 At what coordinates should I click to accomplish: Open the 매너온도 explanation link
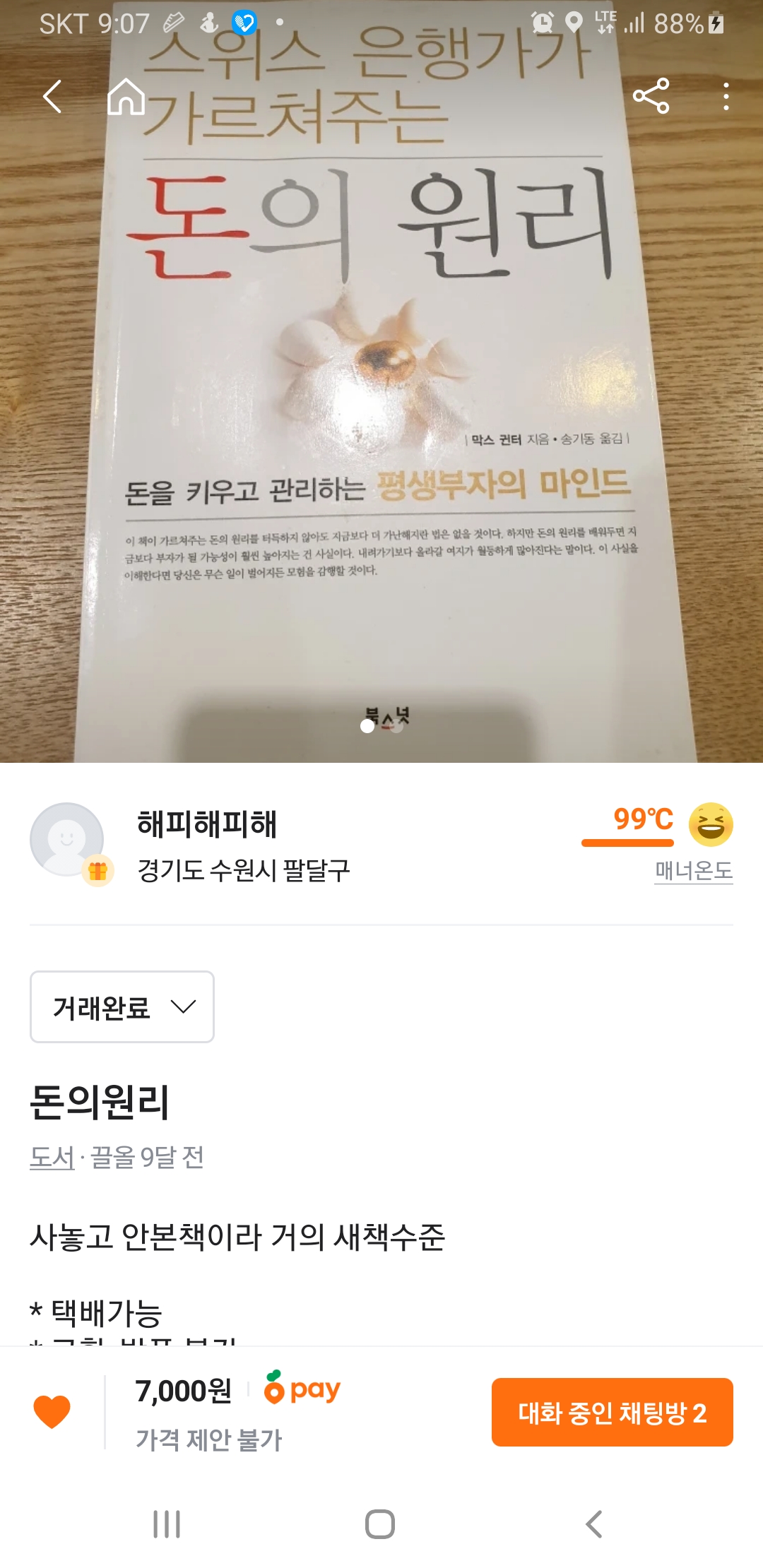693,870
